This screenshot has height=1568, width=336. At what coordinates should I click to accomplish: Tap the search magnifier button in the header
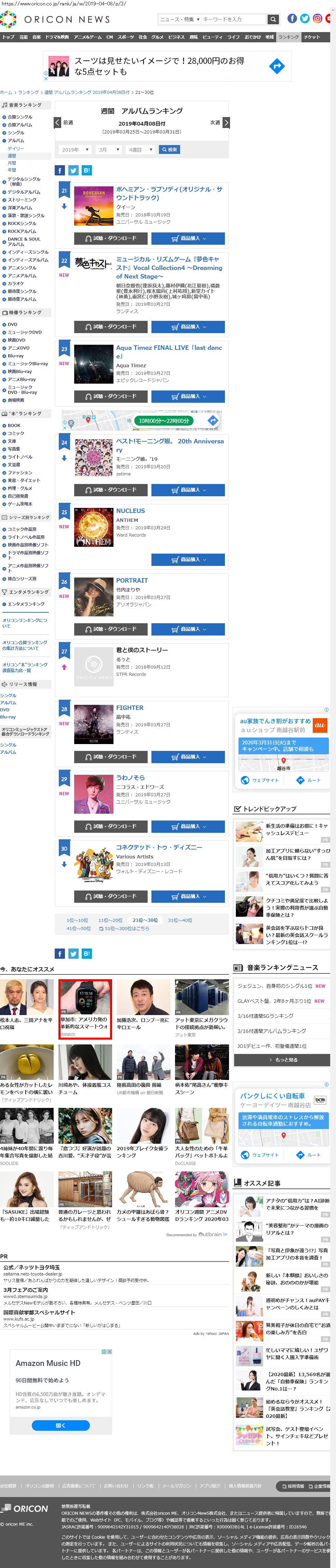[273, 19]
